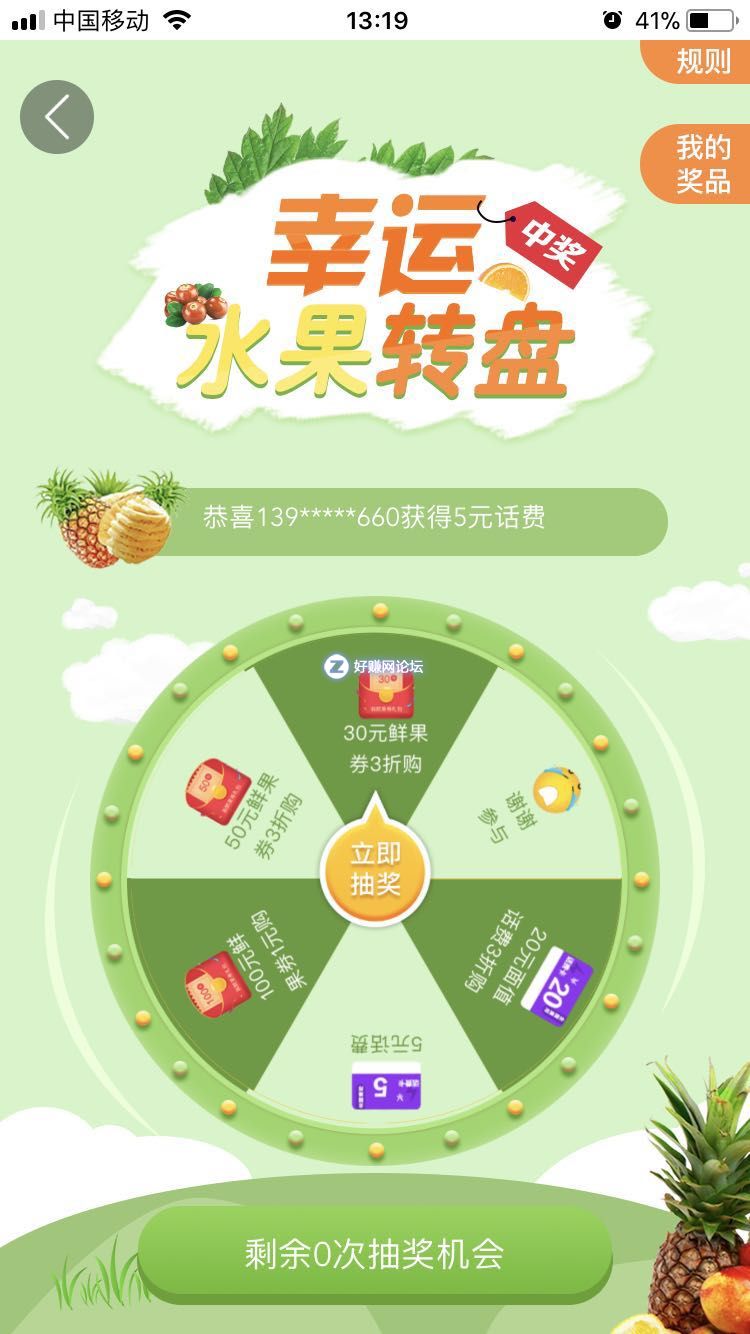
Task: View 我的奖品 prizes list
Action: pos(699,165)
